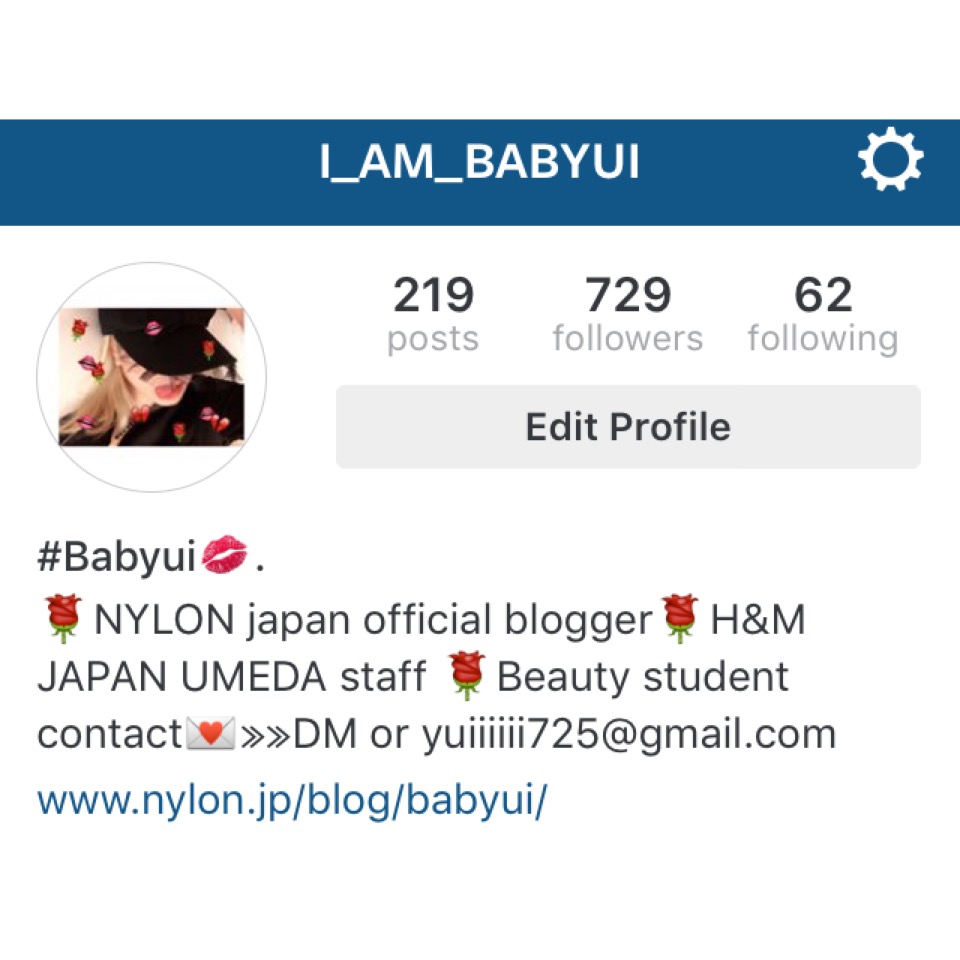Tap the profile picture

pos(152,377)
